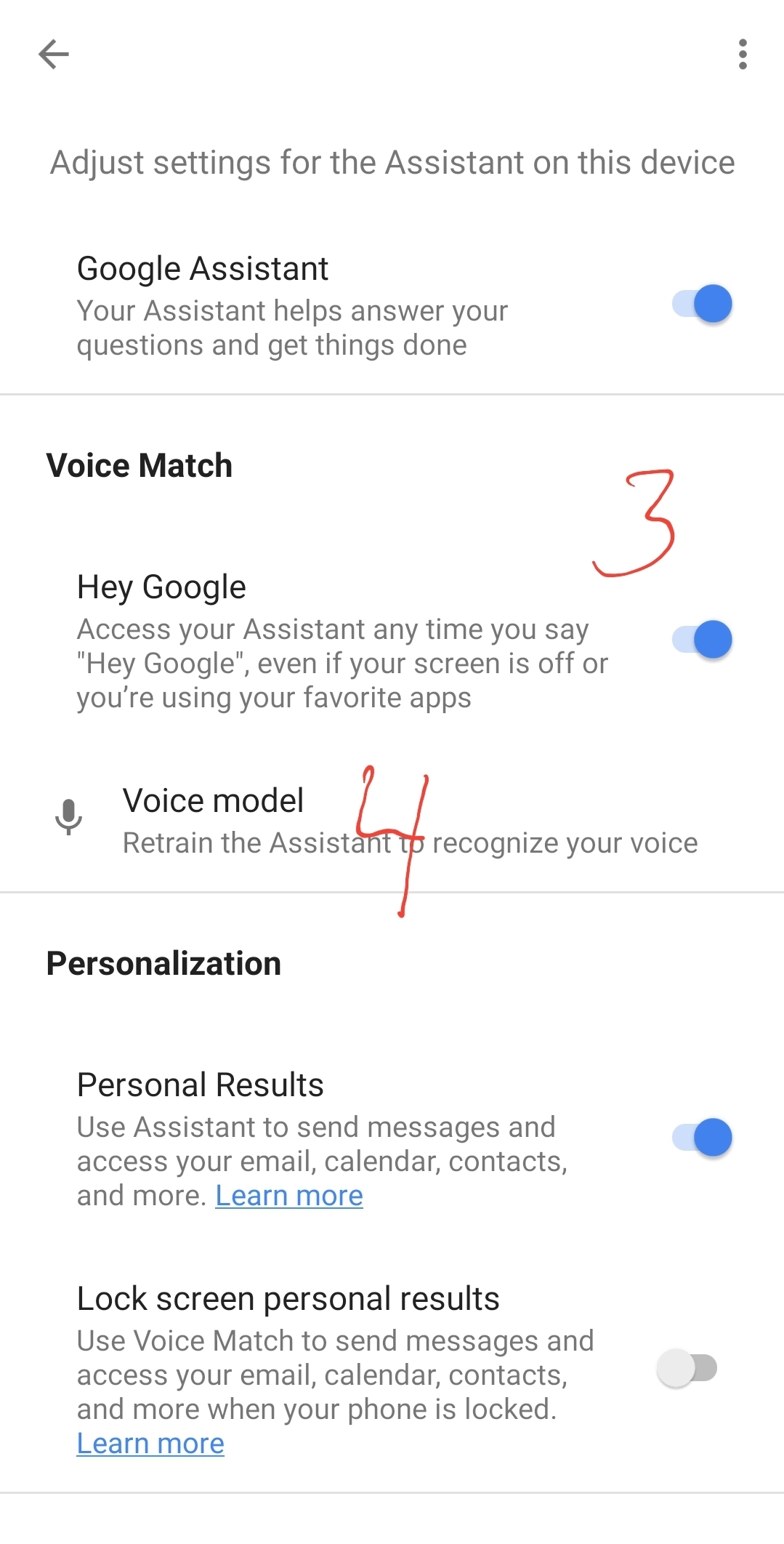Open Voice model to retrain Assistant
Viewport: 784px width, 1544px height.
[392, 821]
